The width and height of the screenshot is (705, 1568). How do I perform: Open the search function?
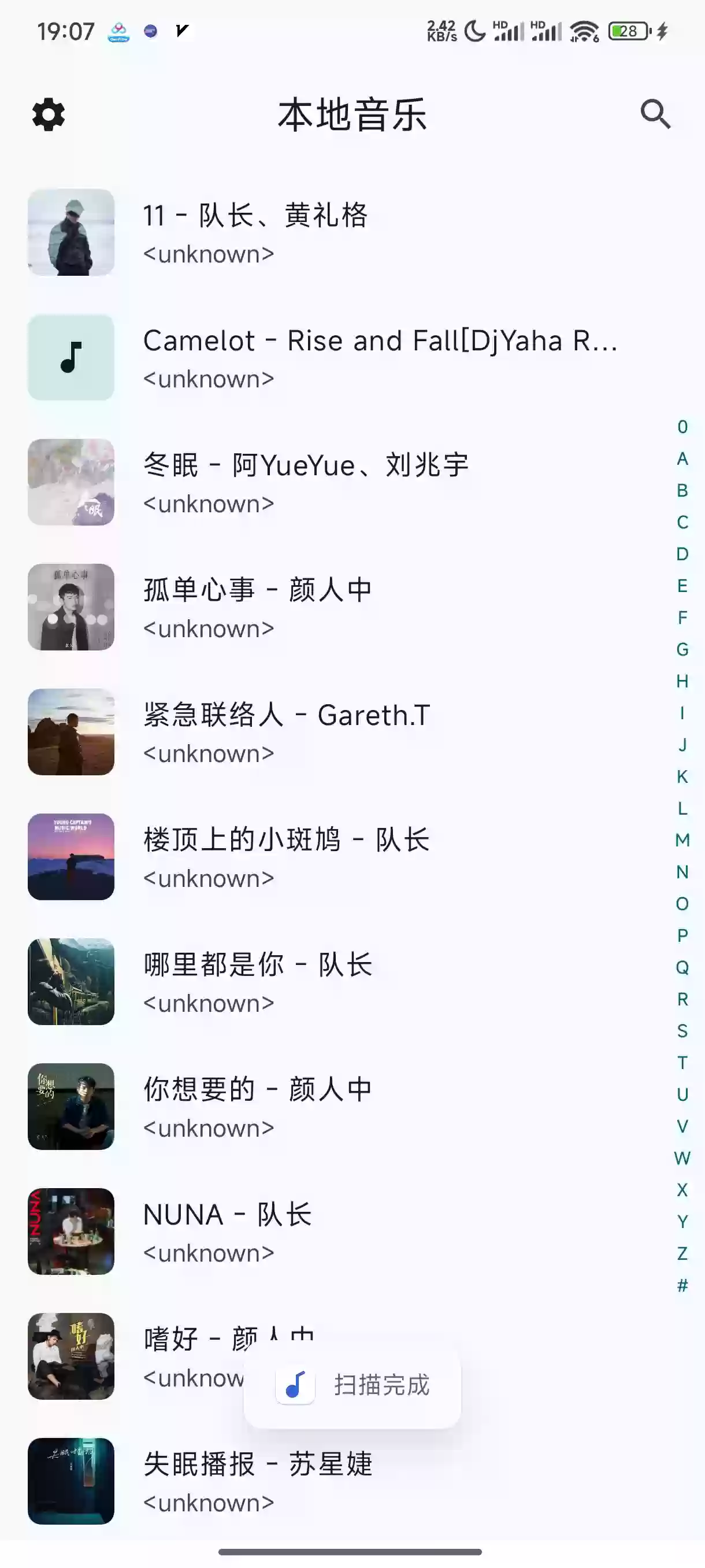pos(655,114)
